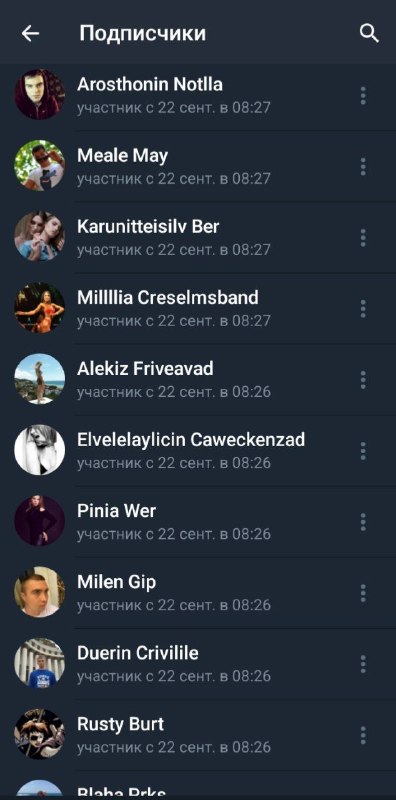View subscriber Karunitteisilv Ber
396x800 pixels.
[198, 237]
